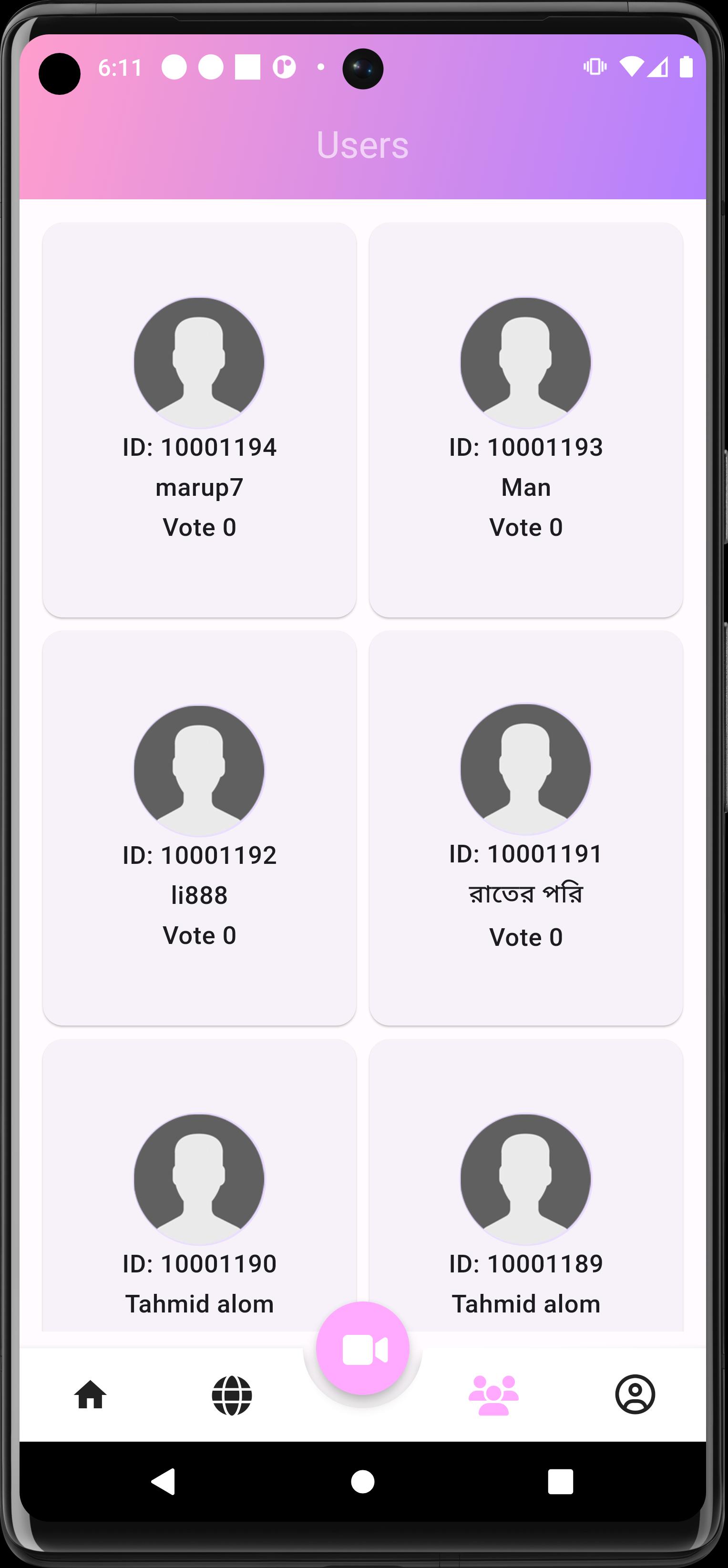Image resolution: width=728 pixels, height=1568 pixels.
Task: Go to the home tab
Action: coord(91,1394)
